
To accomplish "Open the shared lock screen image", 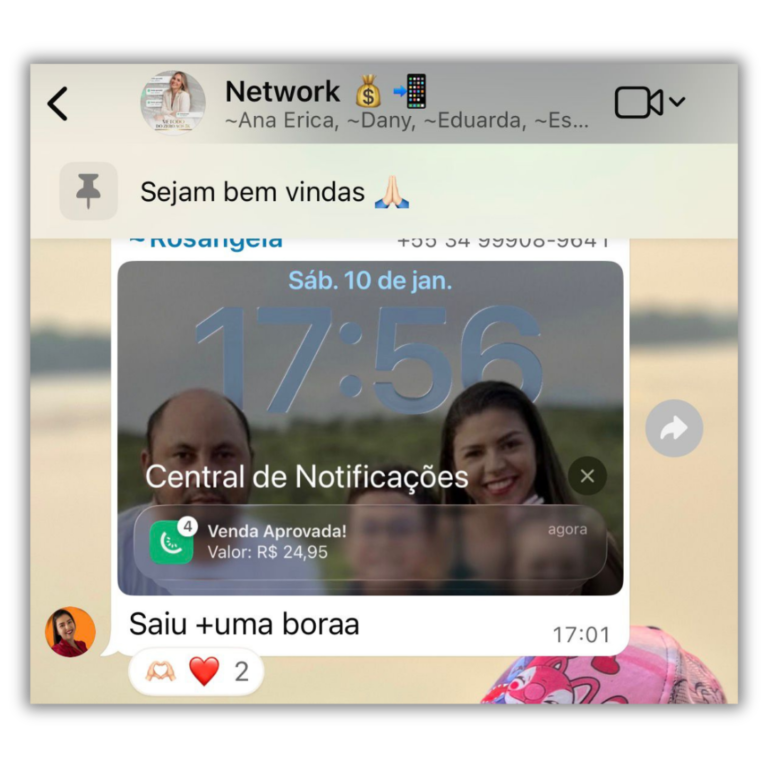I will point(370,400).
